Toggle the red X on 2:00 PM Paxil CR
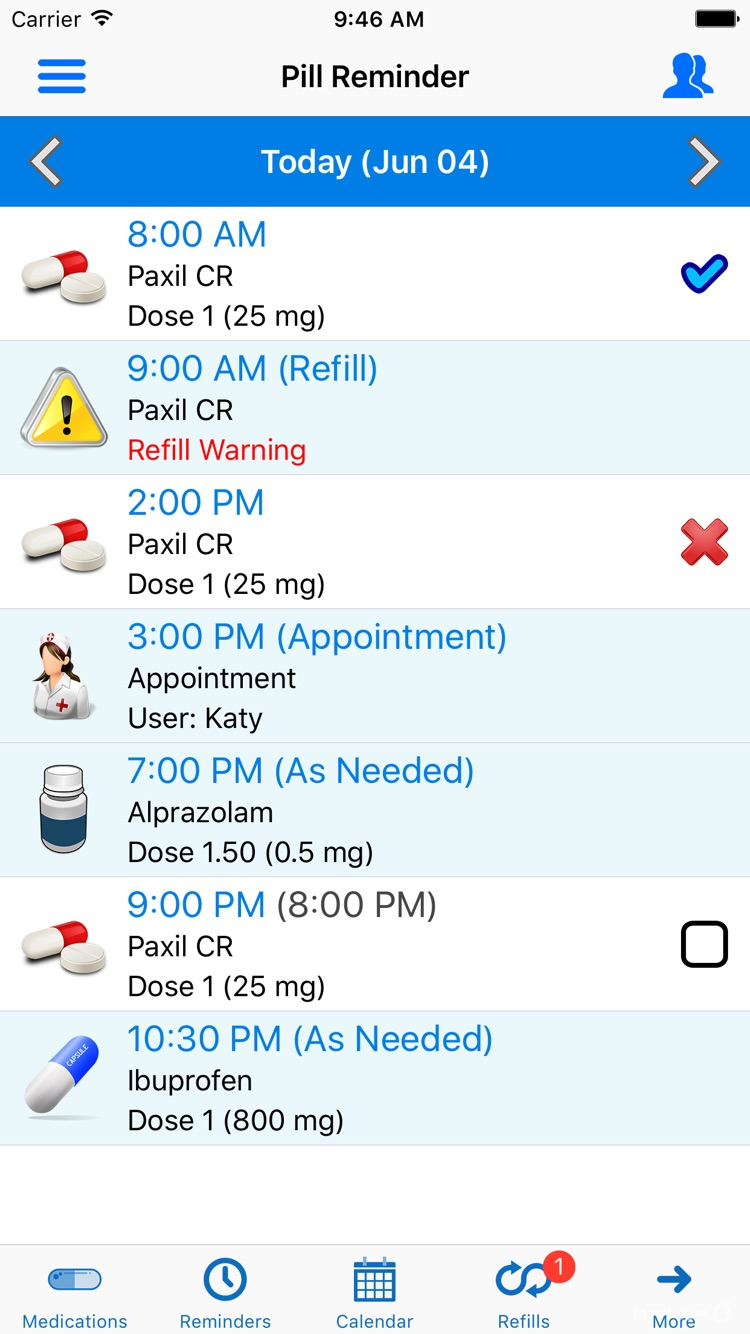Image resolution: width=750 pixels, height=1334 pixels. pyautogui.click(x=704, y=541)
